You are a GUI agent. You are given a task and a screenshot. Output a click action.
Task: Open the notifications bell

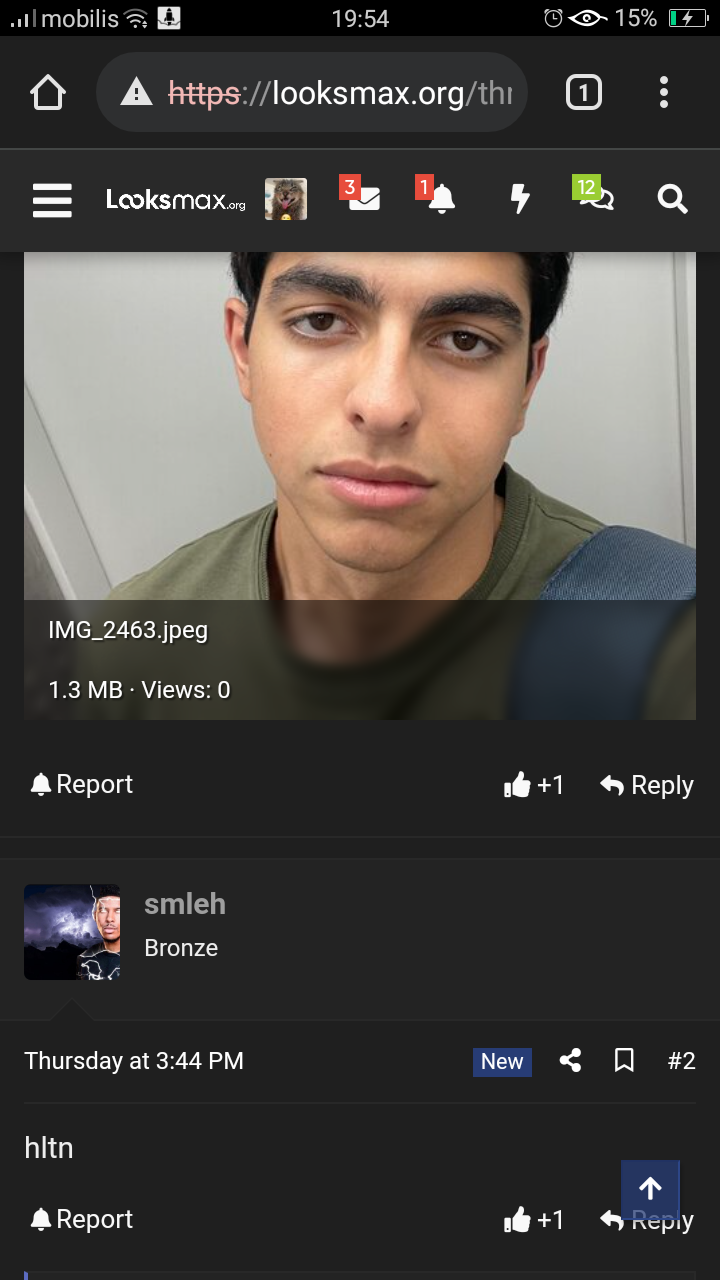(437, 196)
